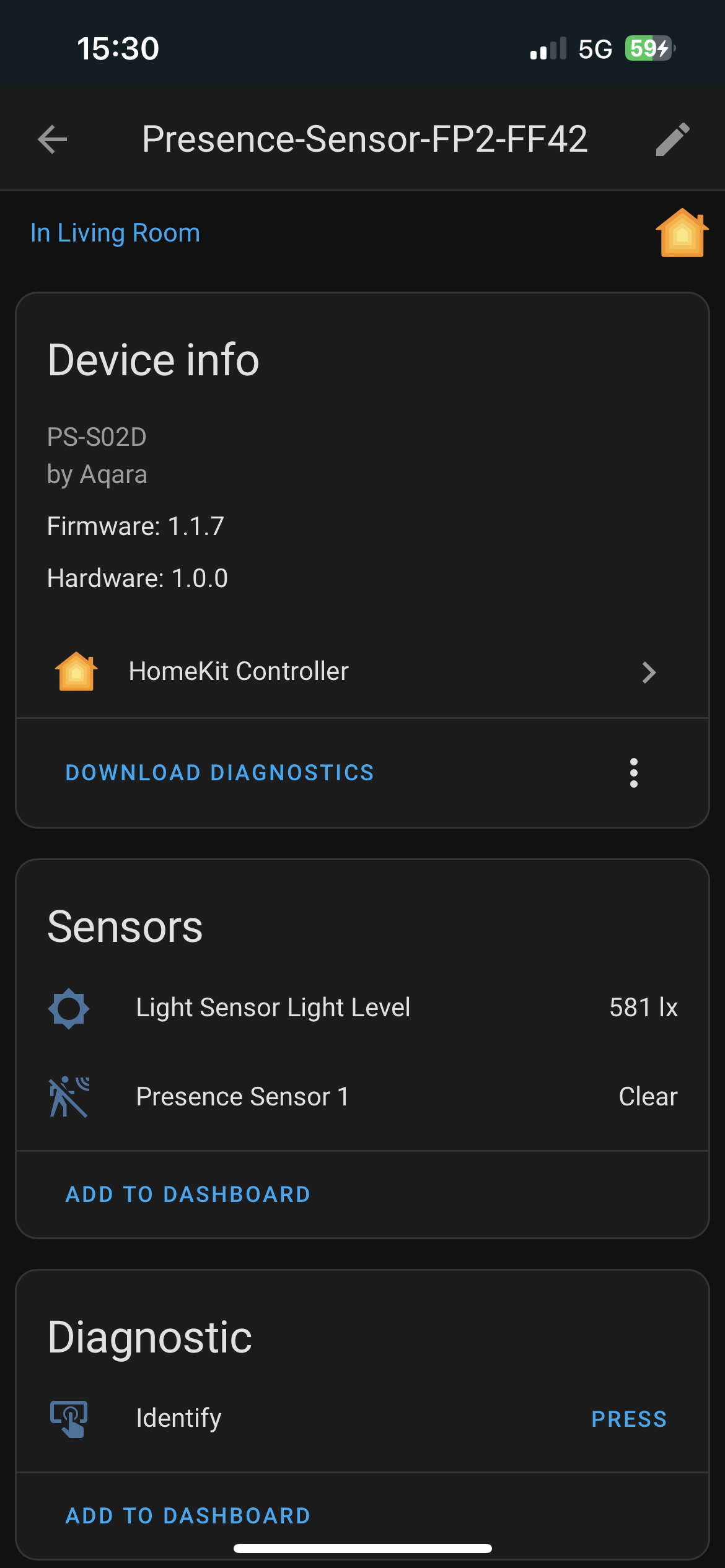Add the Sensors card to dashboard
The image size is (725, 1568).
pos(188,1195)
